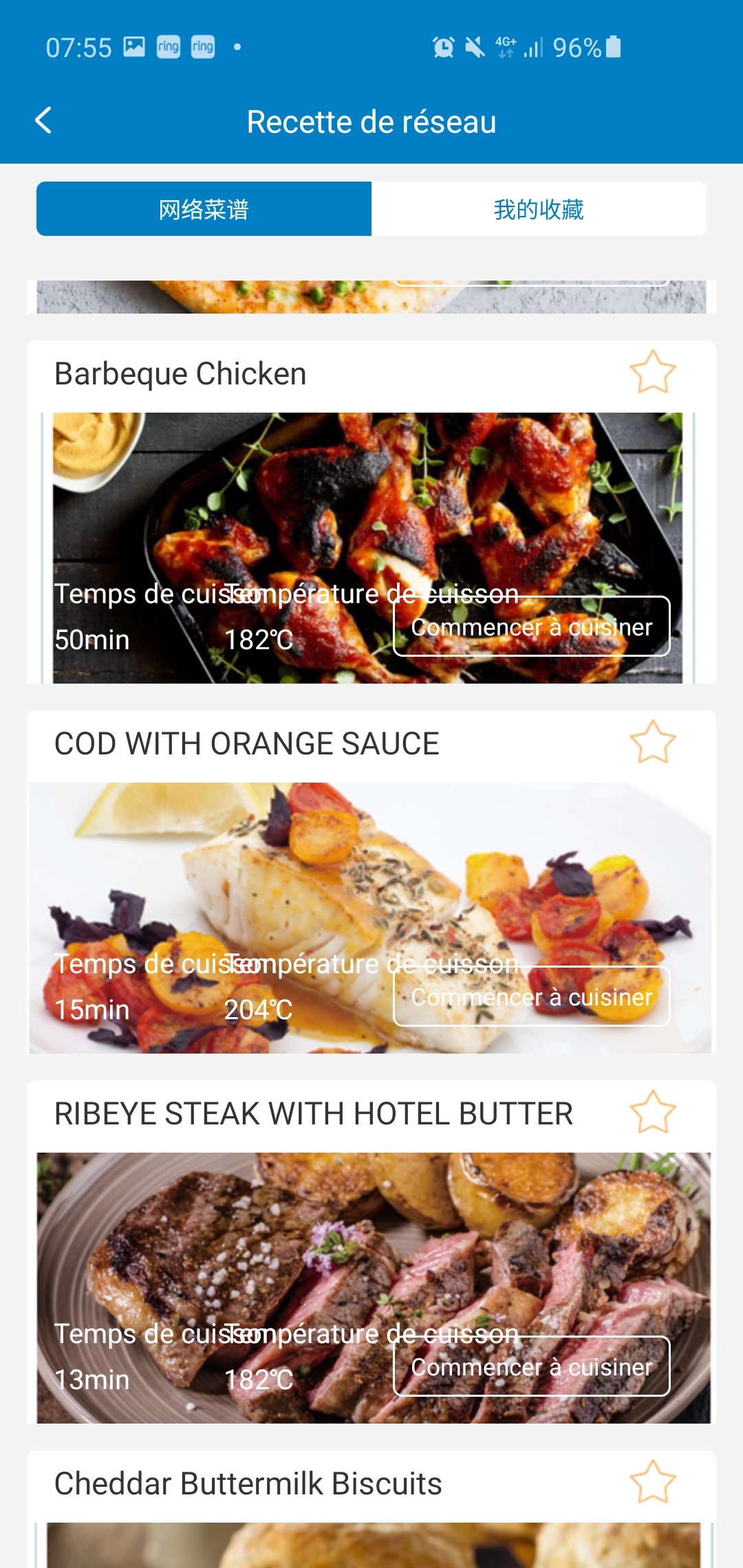This screenshot has width=743, height=1568.
Task: Star the Cod with Orange Sauce recipe
Action: 653,742
